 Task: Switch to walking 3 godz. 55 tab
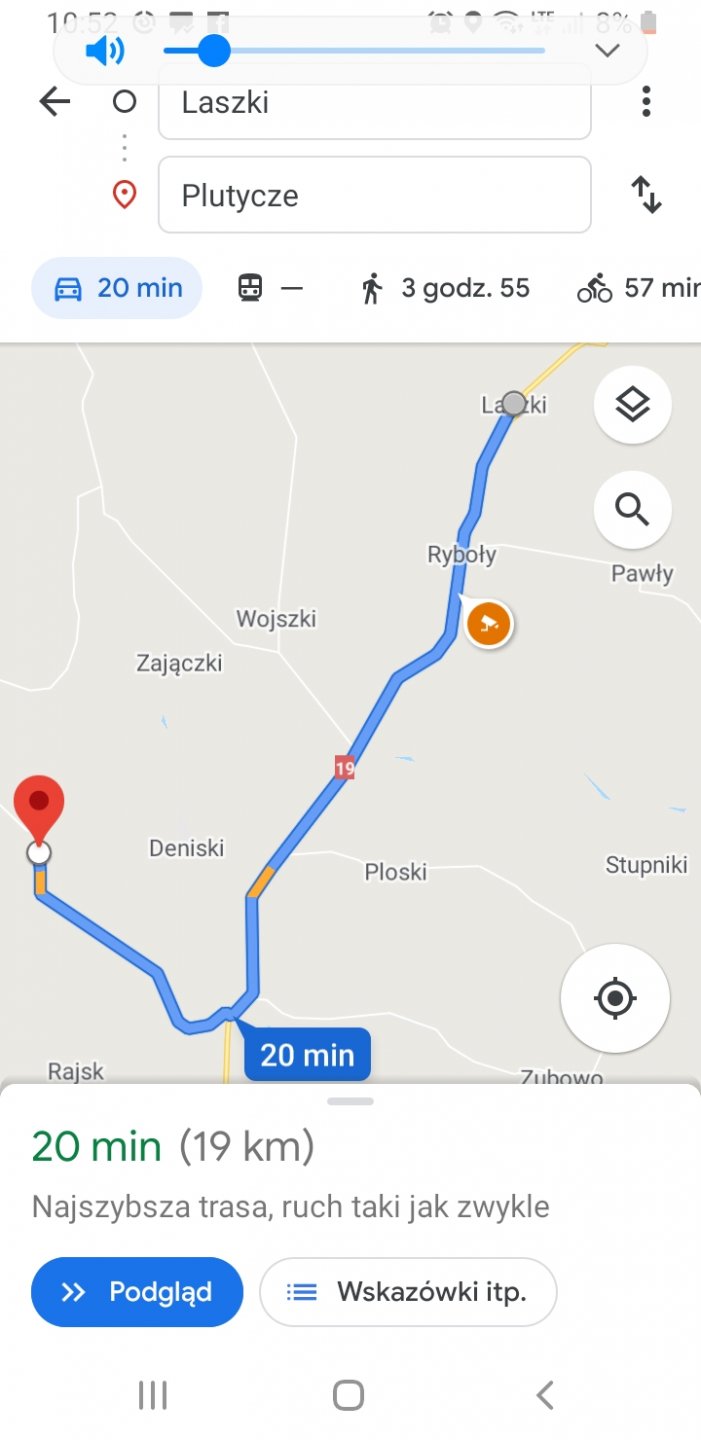coord(445,288)
